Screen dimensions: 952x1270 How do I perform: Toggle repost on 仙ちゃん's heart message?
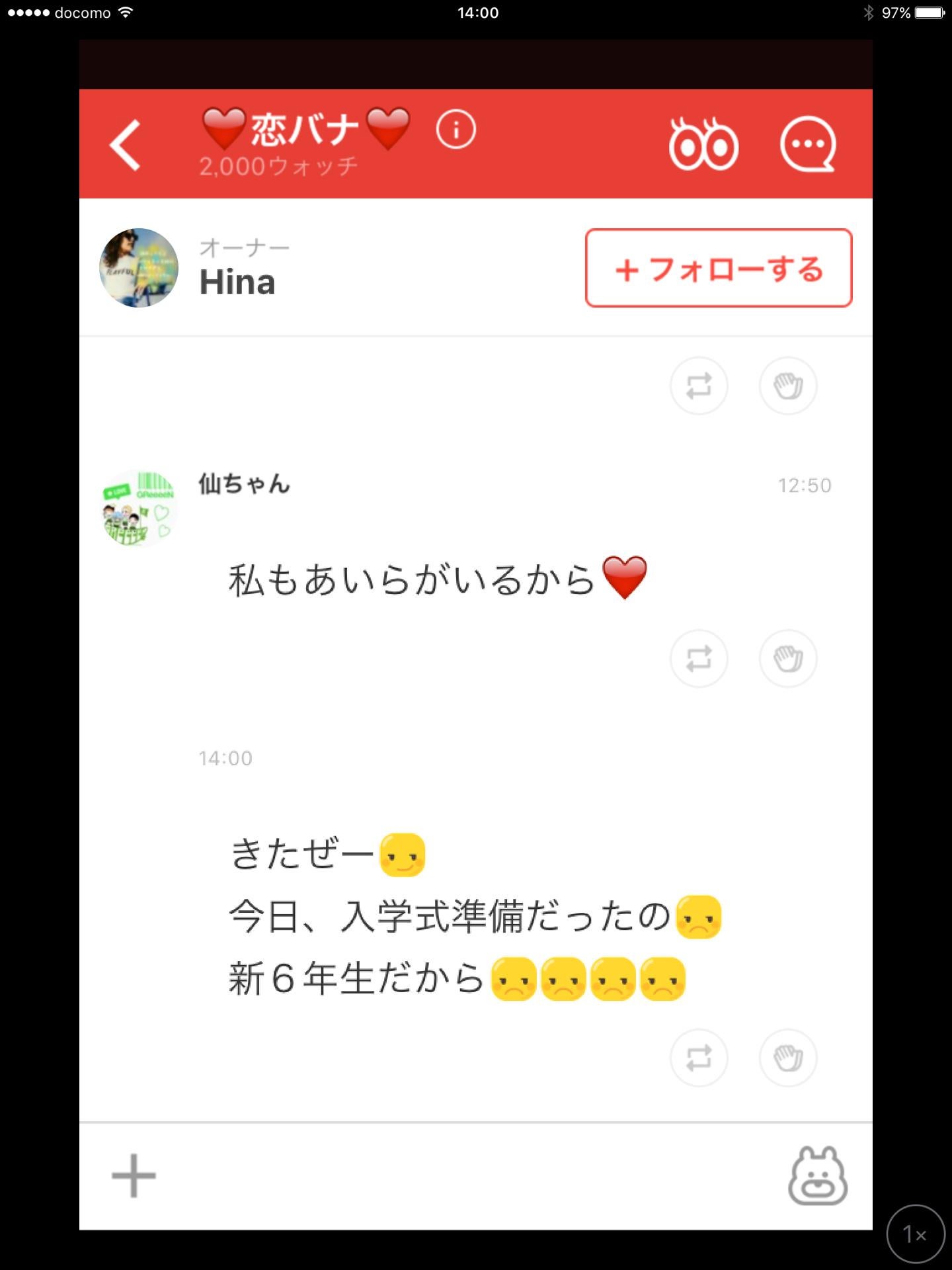[x=699, y=659]
